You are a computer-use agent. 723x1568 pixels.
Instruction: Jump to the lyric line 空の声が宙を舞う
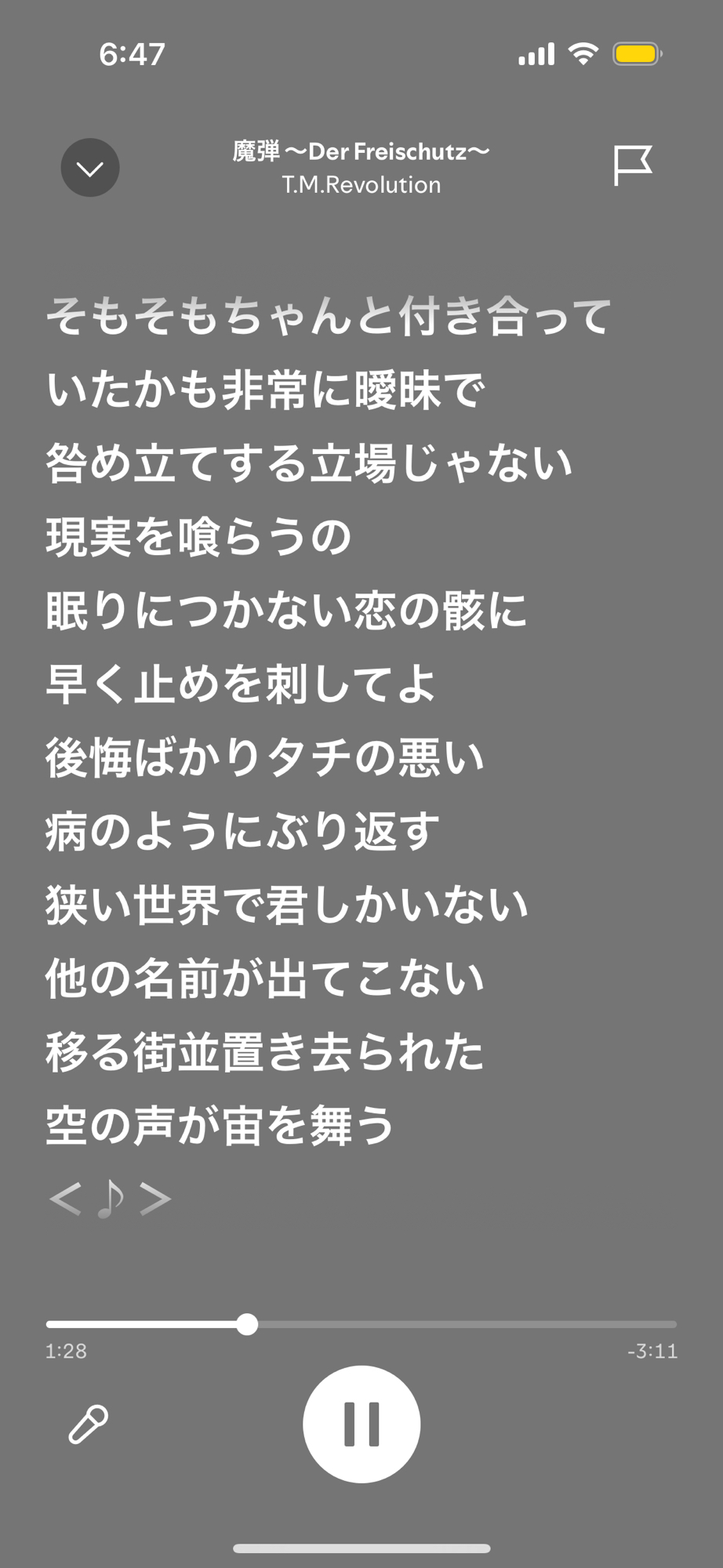(x=220, y=1125)
